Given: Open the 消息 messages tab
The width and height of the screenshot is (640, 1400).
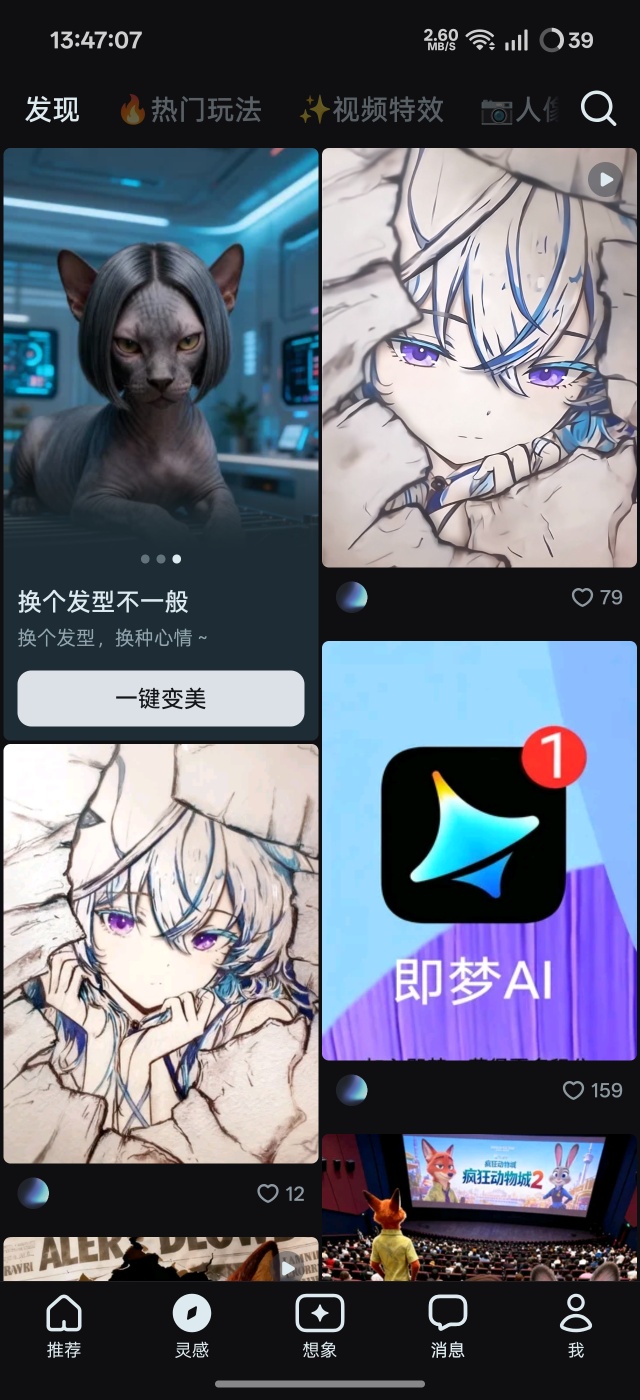Looking at the screenshot, I should [447, 1326].
